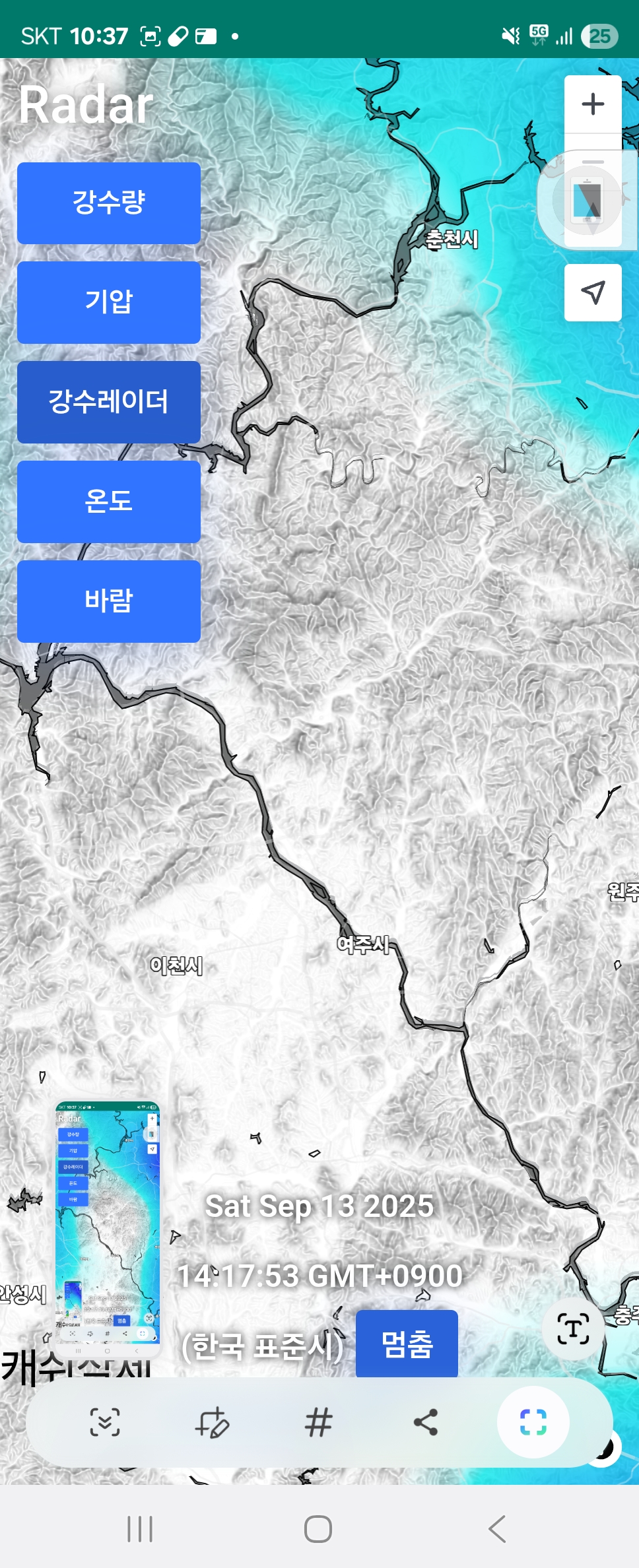Select the 강수량 layer button
The image size is (639, 1568).
tap(109, 203)
